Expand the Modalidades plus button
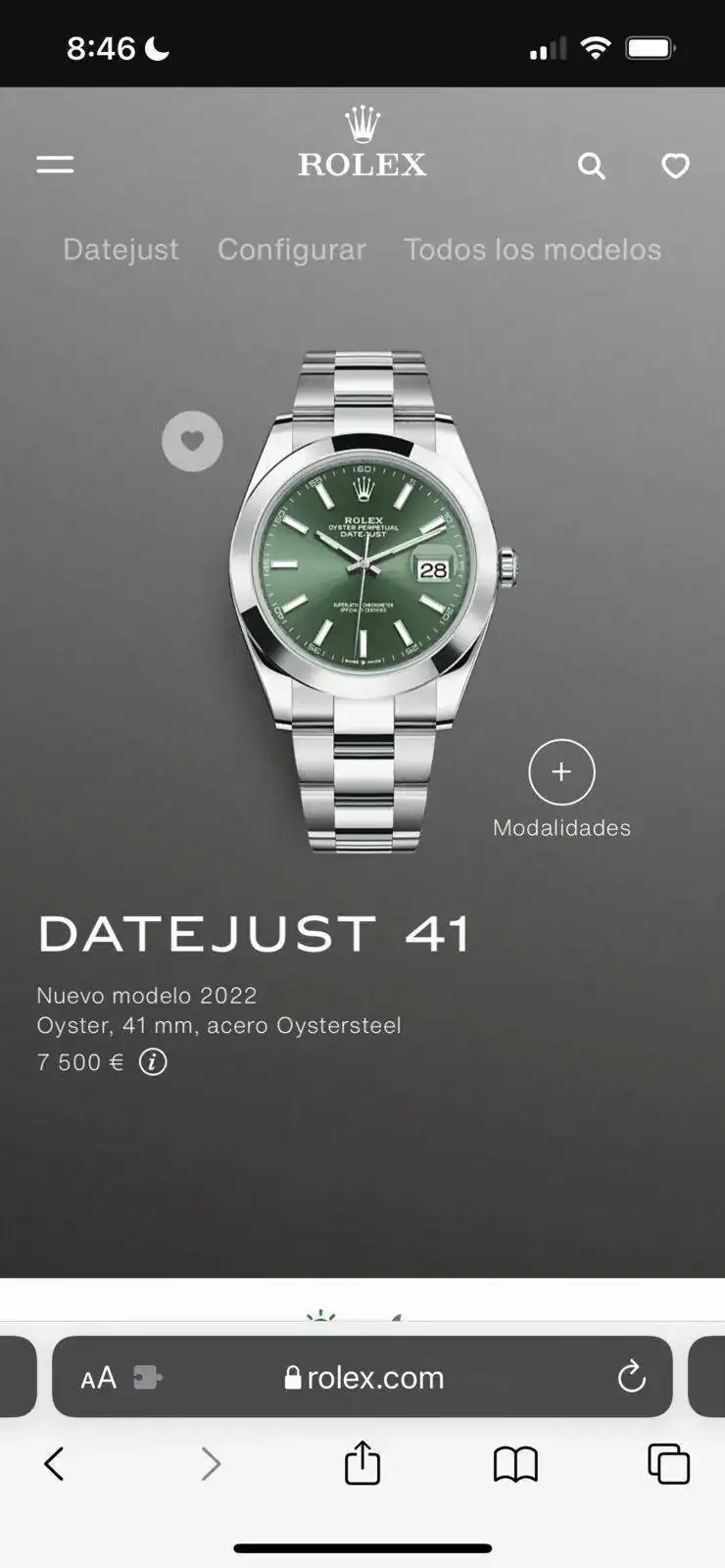 tap(561, 772)
